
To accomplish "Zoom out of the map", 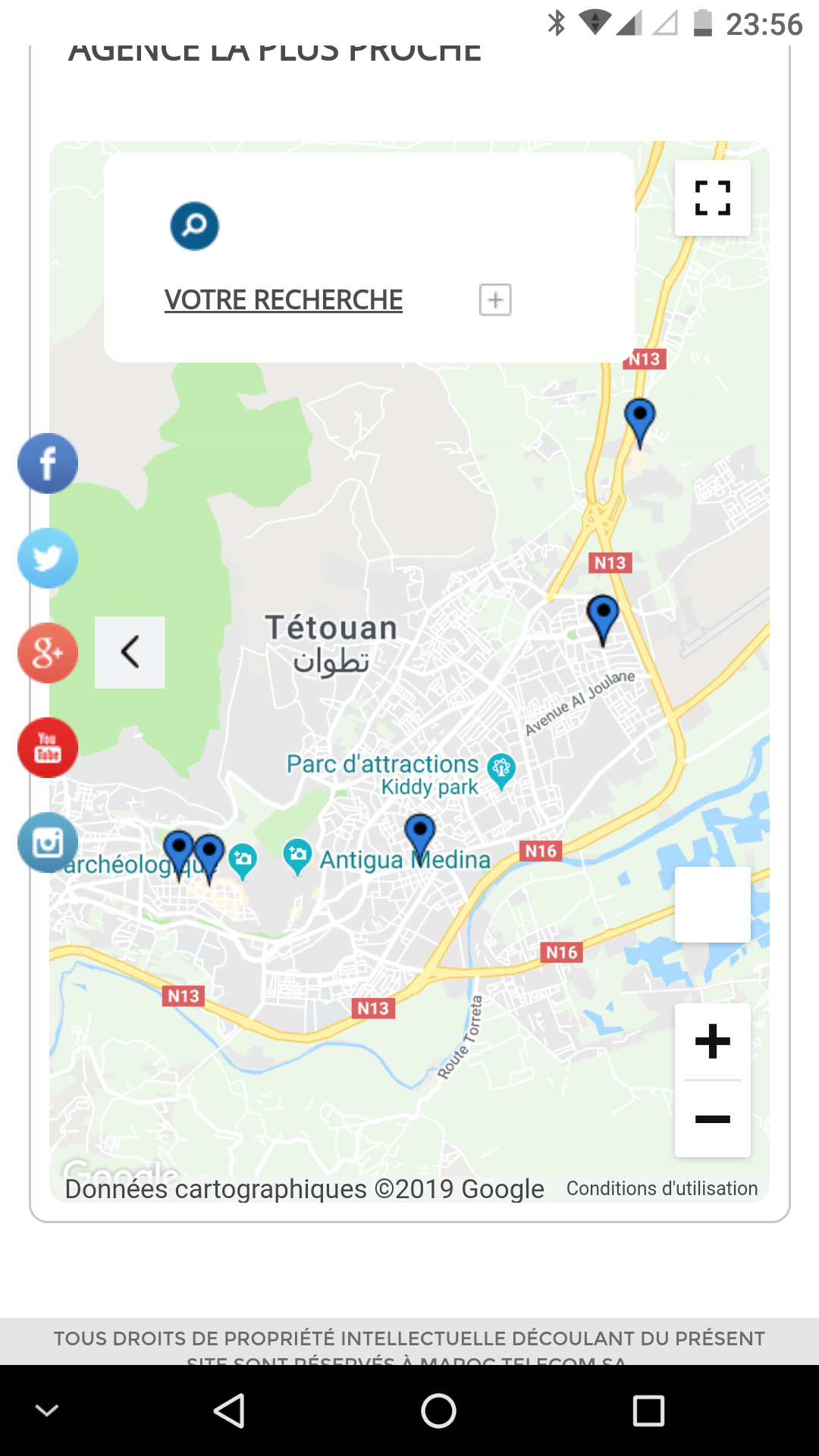I will tap(713, 1119).
